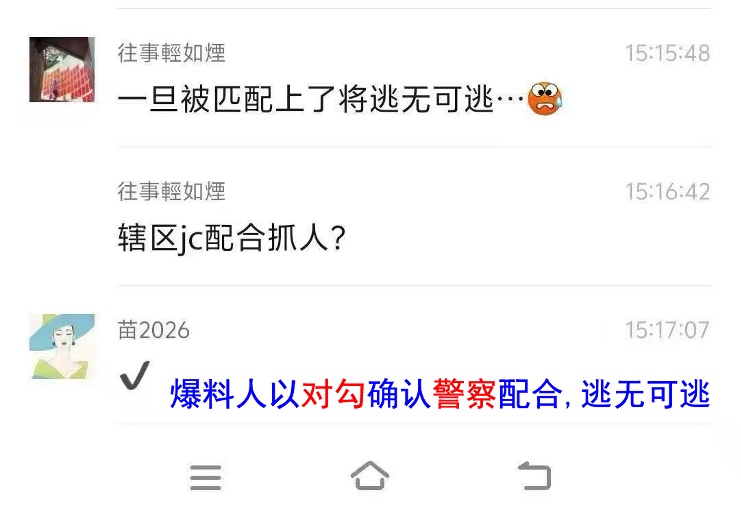Viewport: 741px width, 522px height.
Task: Go to the home screen
Action: point(369,476)
